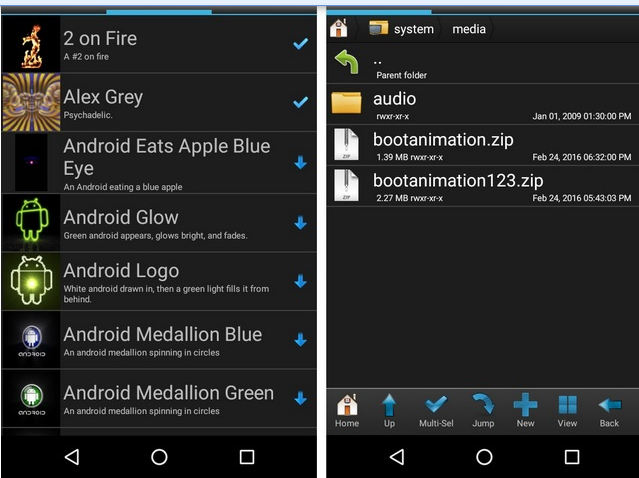Download Android Medallion Blue animation
Image resolution: width=639 pixels, height=478 pixels.
[x=300, y=340]
